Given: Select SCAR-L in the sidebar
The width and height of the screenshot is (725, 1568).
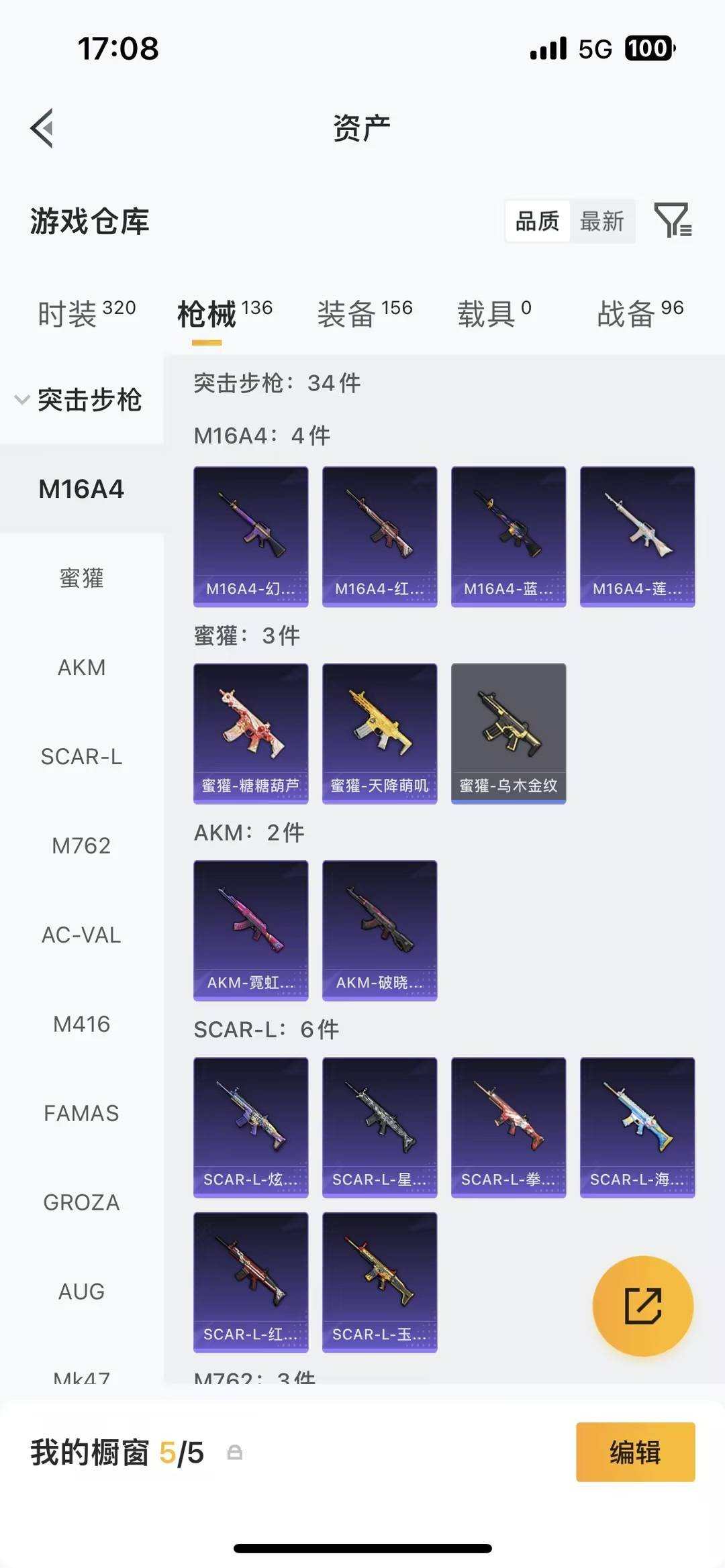Looking at the screenshot, I should point(82,757).
